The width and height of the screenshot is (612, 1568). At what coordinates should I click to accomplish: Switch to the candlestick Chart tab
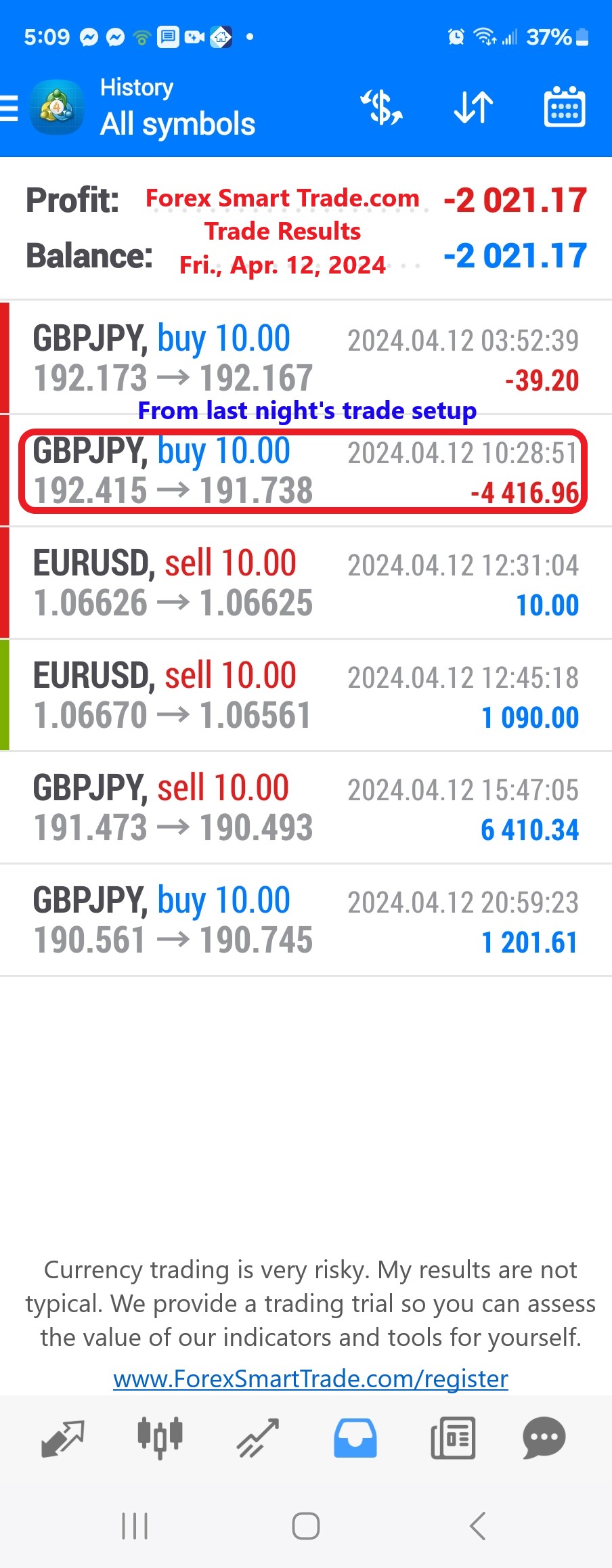(x=160, y=1438)
